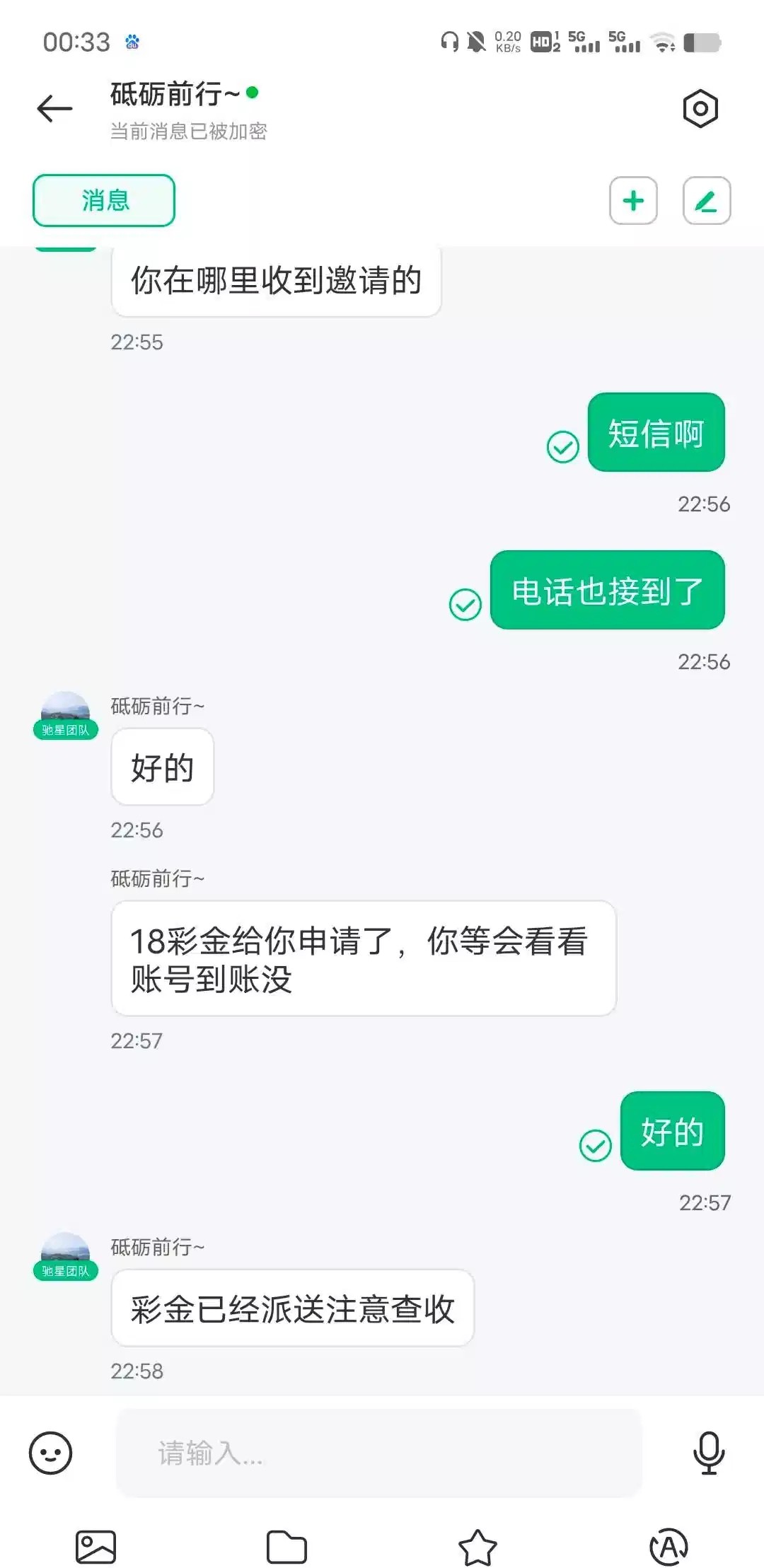Attach a photo from the gallery

pos(95,1547)
